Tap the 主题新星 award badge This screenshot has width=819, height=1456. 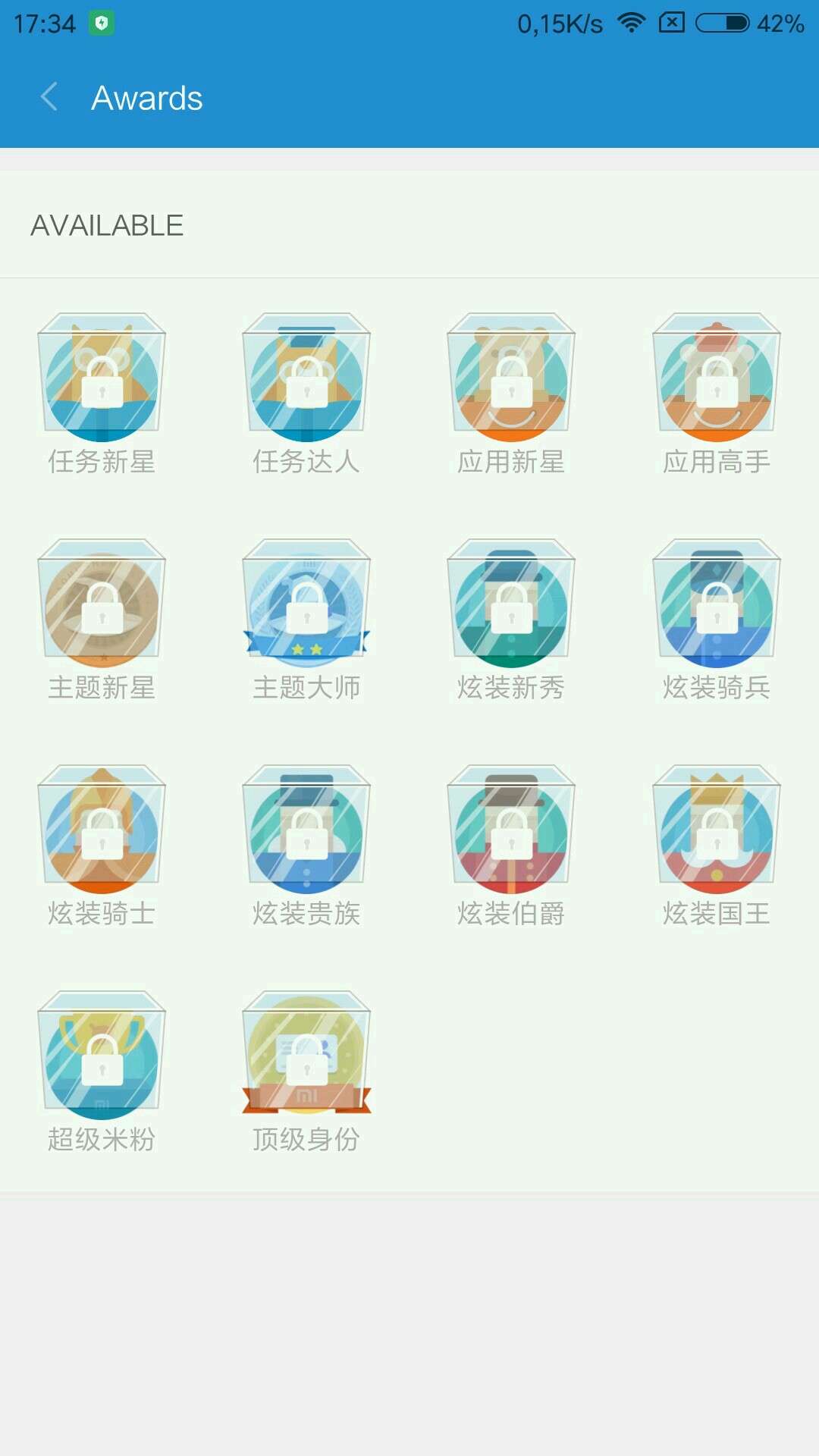102,604
